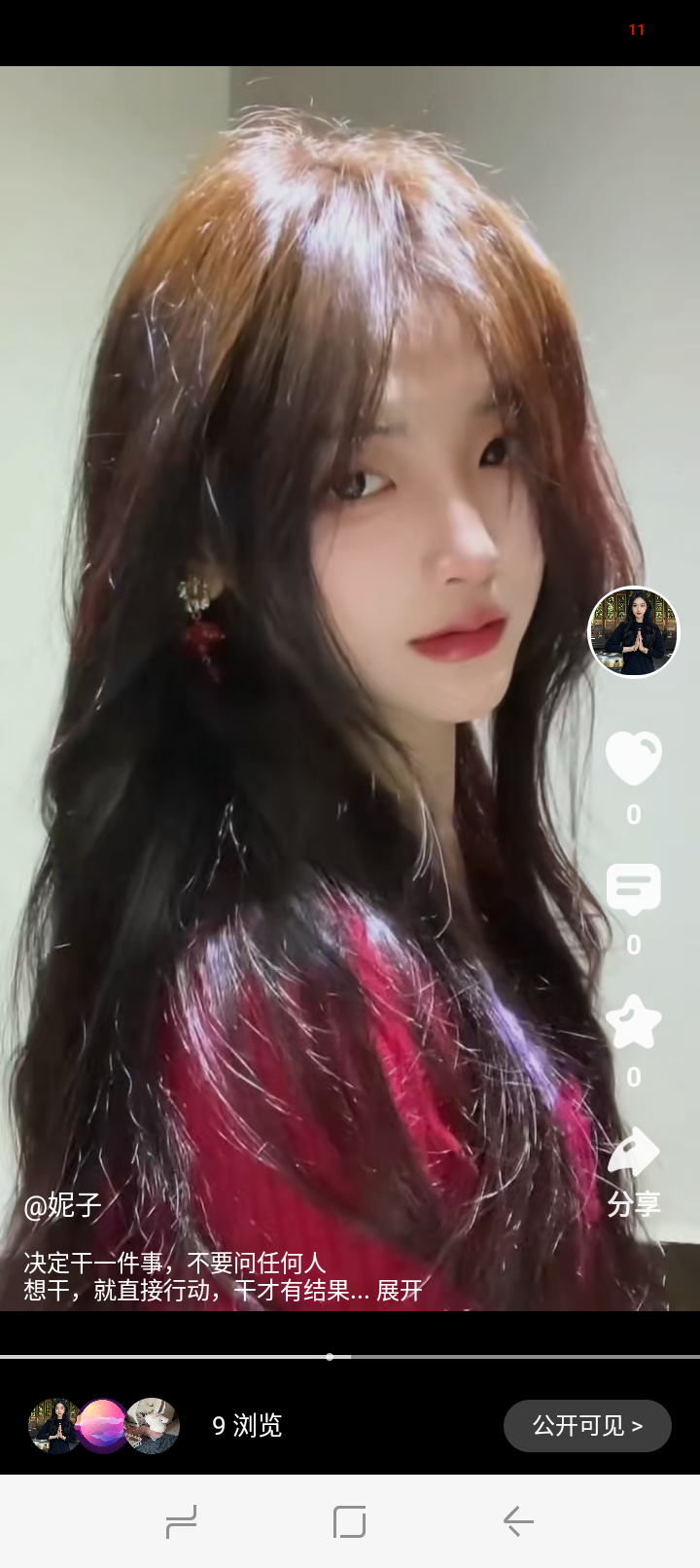Change visibility via 公开可见 button

pyautogui.click(x=587, y=1425)
